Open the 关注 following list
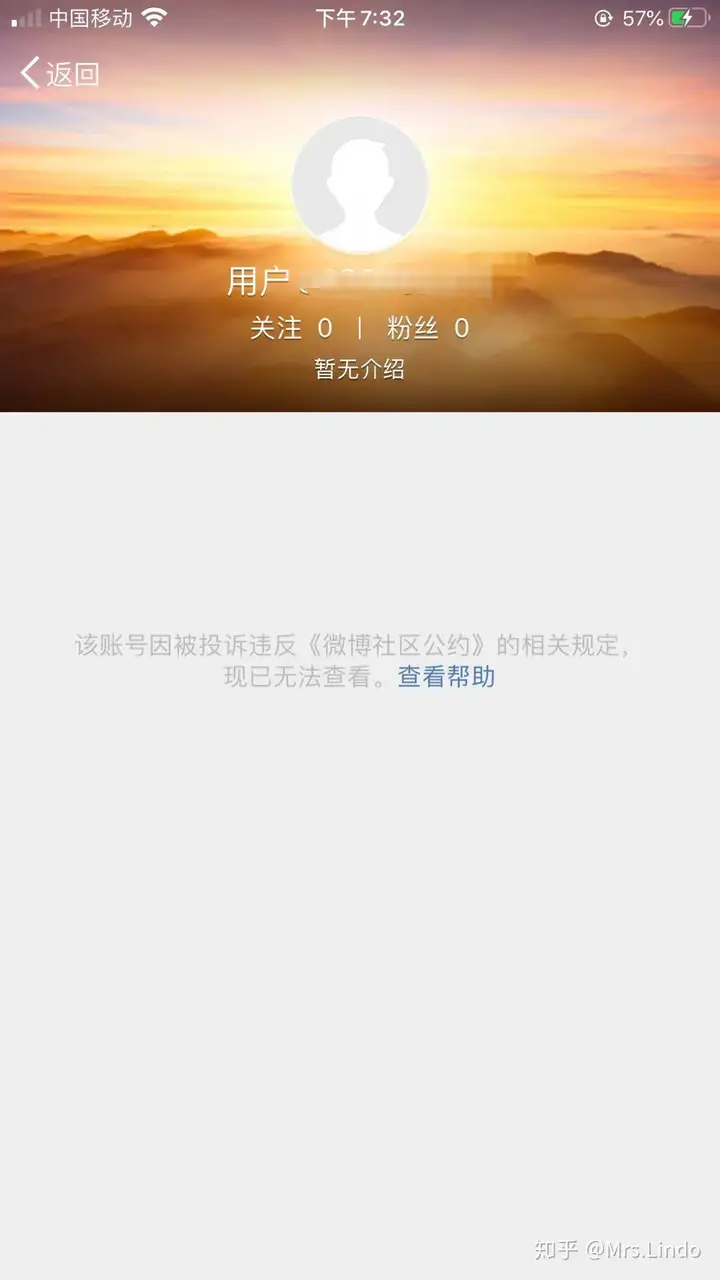 point(290,329)
